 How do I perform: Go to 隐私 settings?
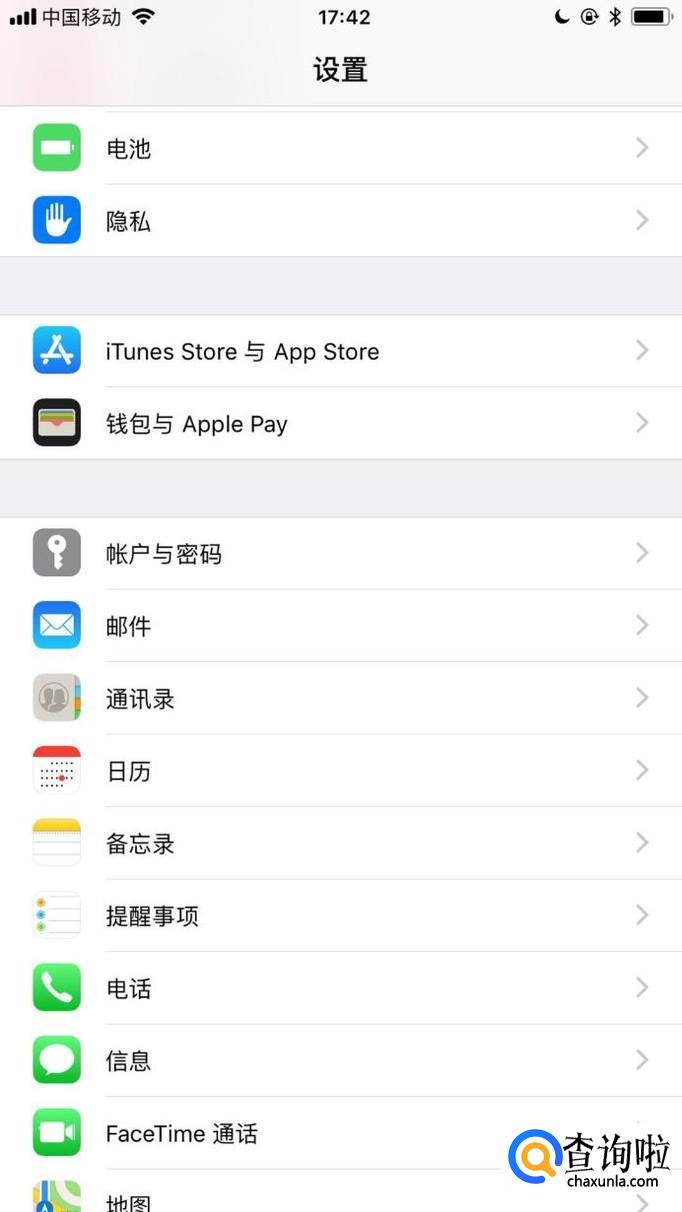coord(340,221)
